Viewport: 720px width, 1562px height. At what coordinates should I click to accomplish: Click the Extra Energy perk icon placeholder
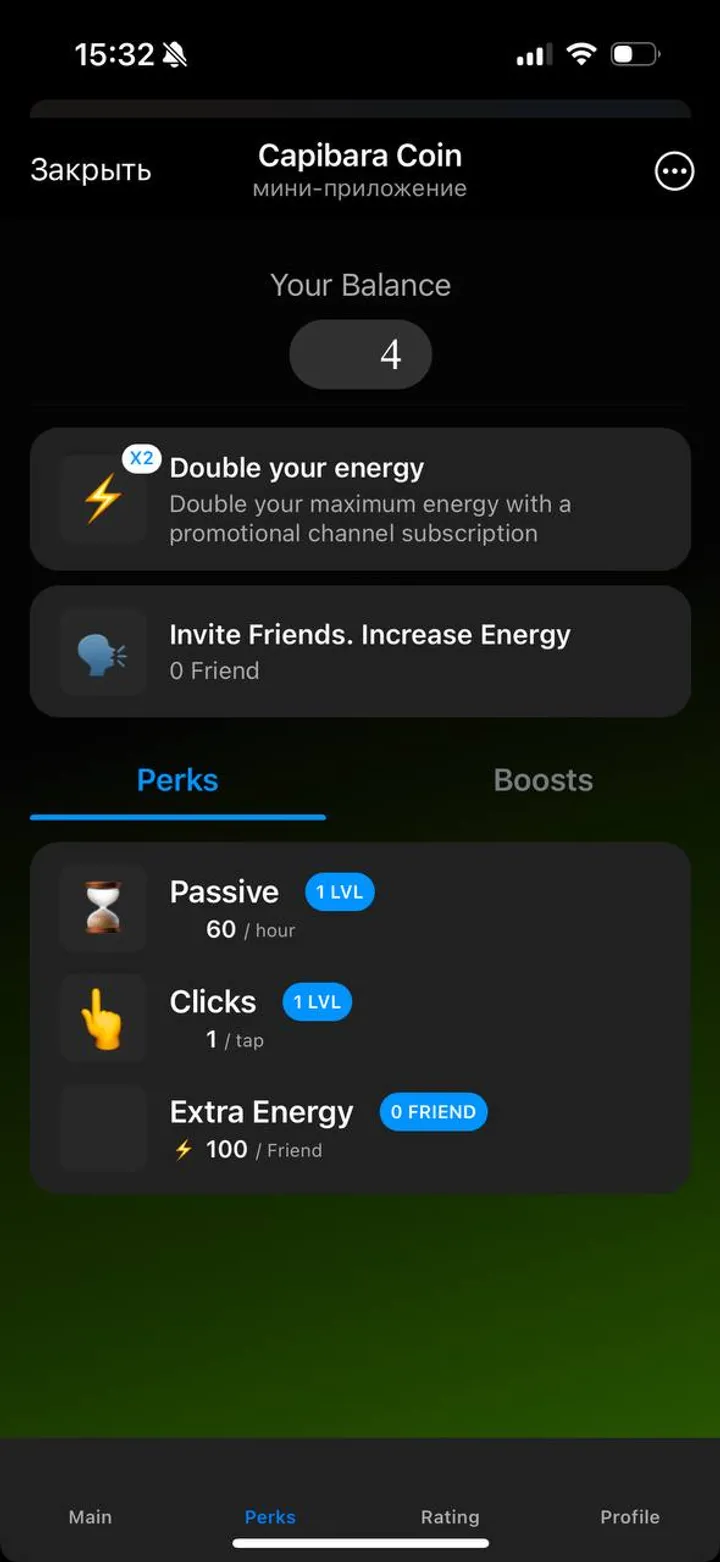103,1128
